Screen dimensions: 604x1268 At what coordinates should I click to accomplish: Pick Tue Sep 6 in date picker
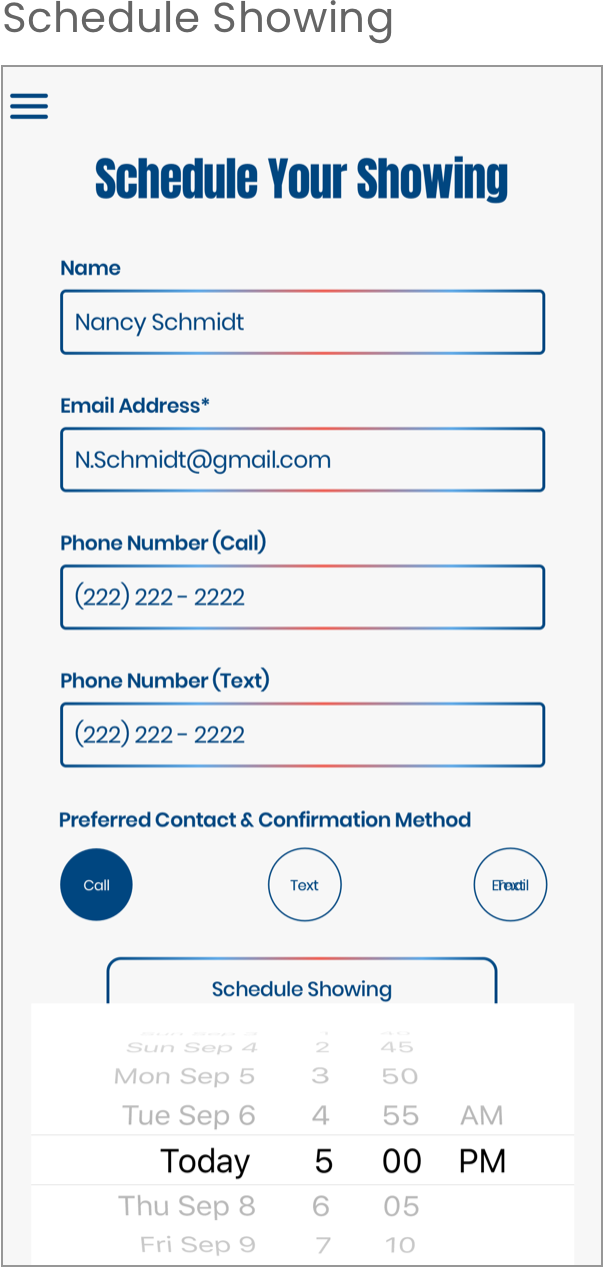coord(189,1115)
